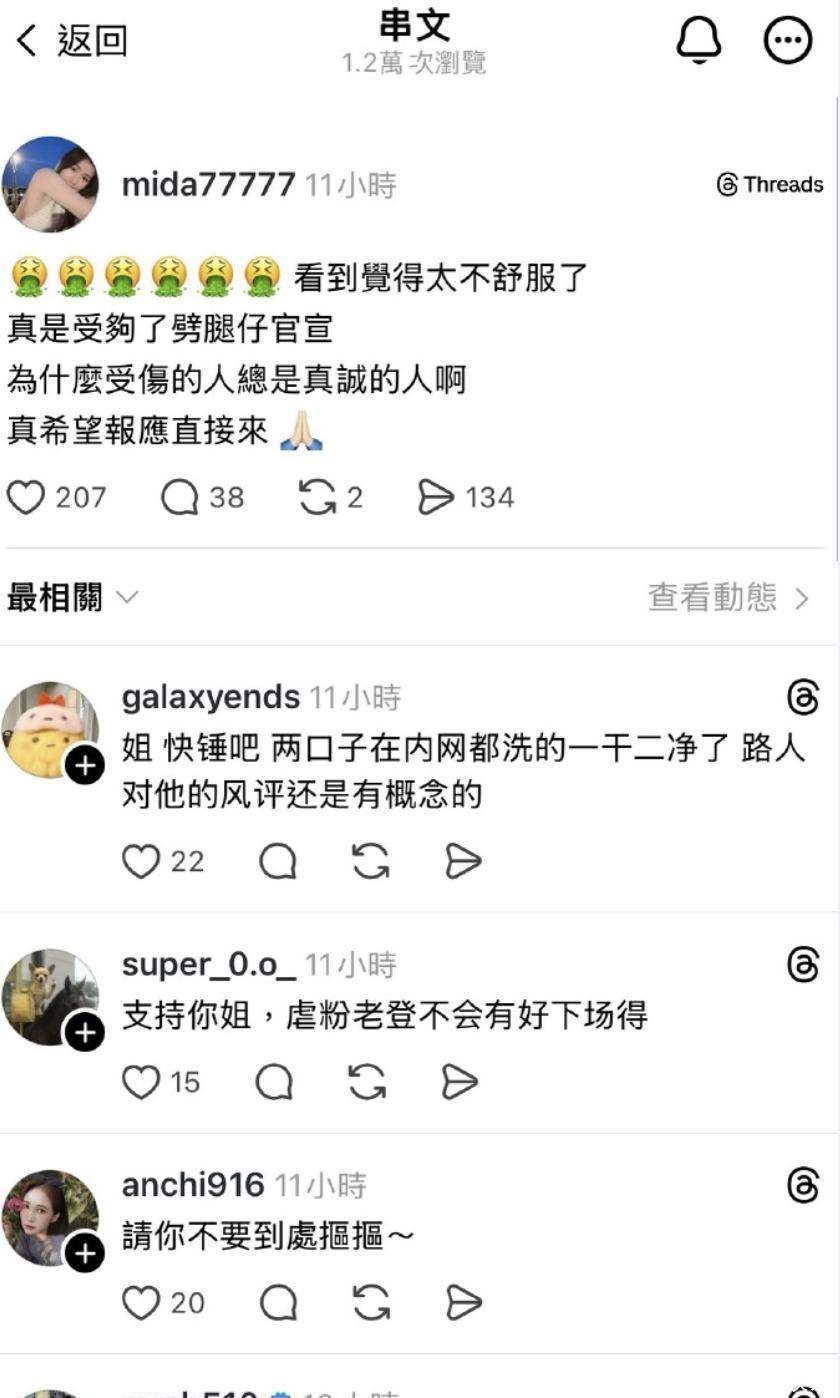The height and width of the screenshot is (1398, 840).
Task: Share anchi916's comment
Action: click(x=463, y=1302)
